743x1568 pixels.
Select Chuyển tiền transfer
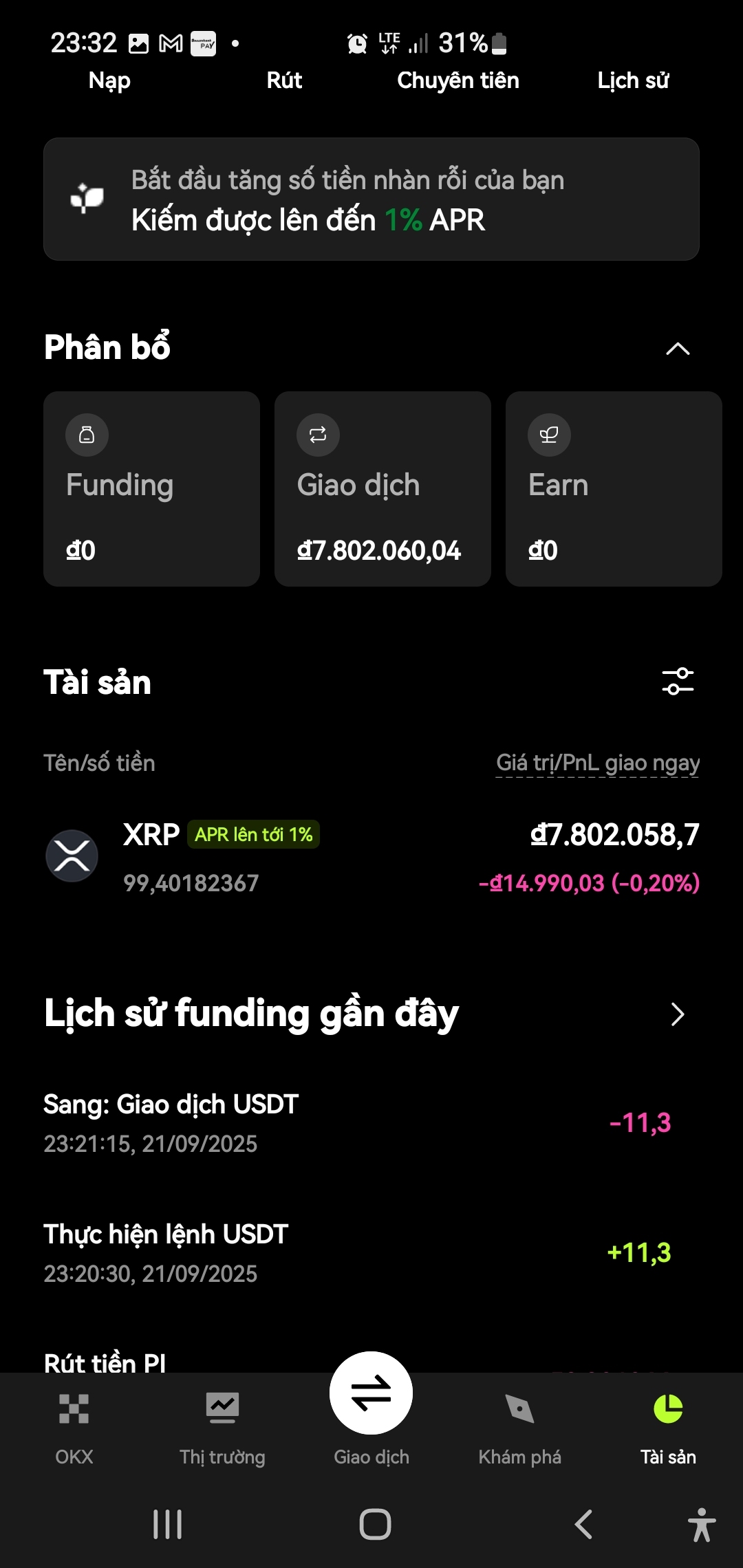pyautogui.click(x=457, y=80)
